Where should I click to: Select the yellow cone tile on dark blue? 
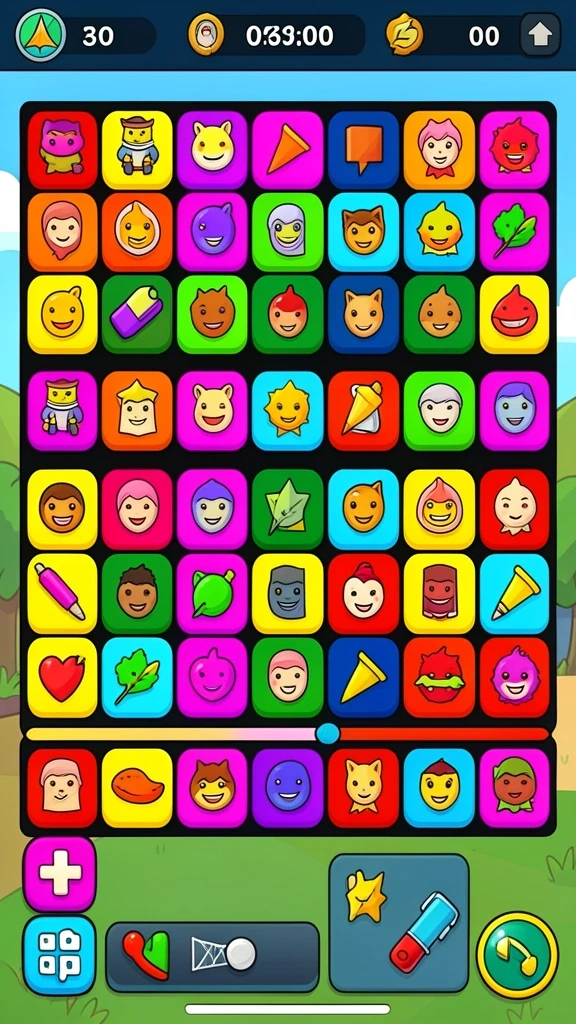tap(363, 677)
